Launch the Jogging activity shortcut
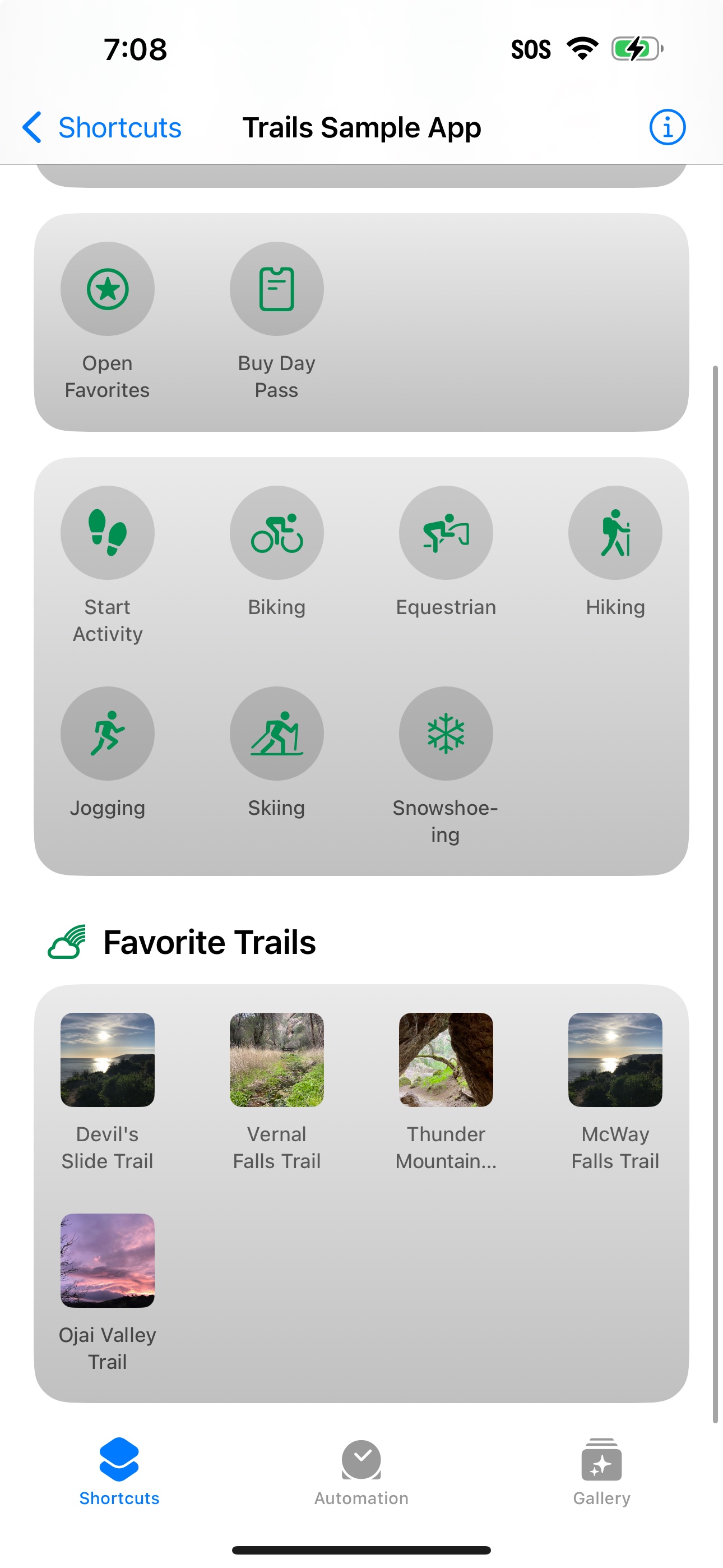Viewport: 723px width, 1568px height. coord(108,734)
